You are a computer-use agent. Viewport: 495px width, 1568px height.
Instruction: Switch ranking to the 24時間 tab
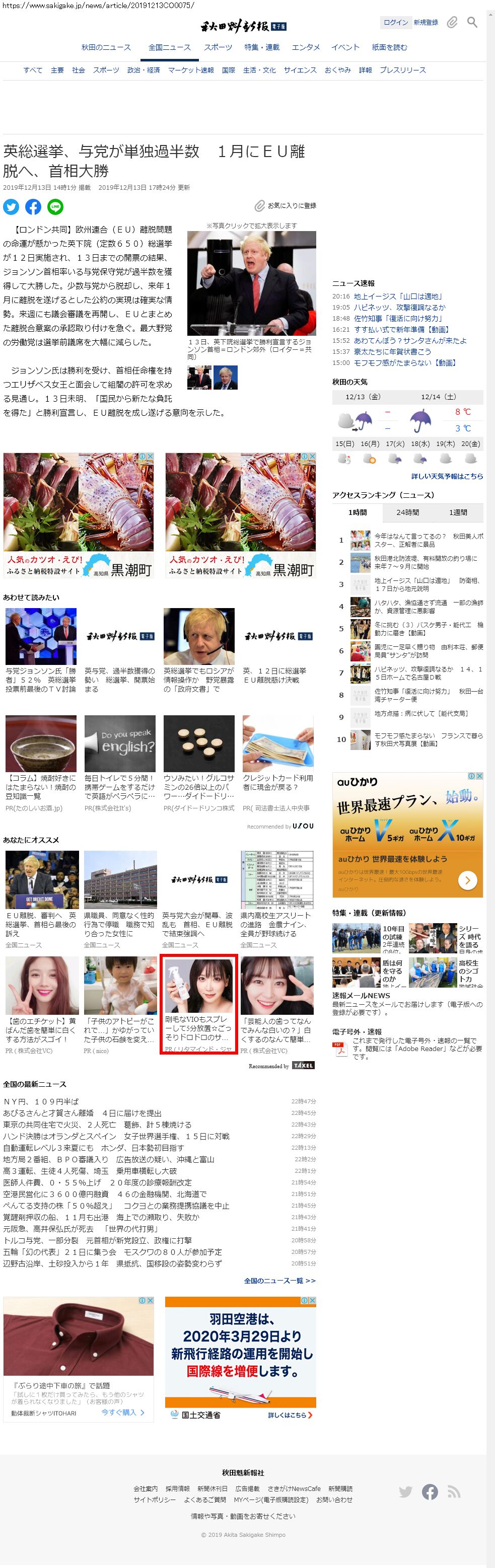coord(407,512)
